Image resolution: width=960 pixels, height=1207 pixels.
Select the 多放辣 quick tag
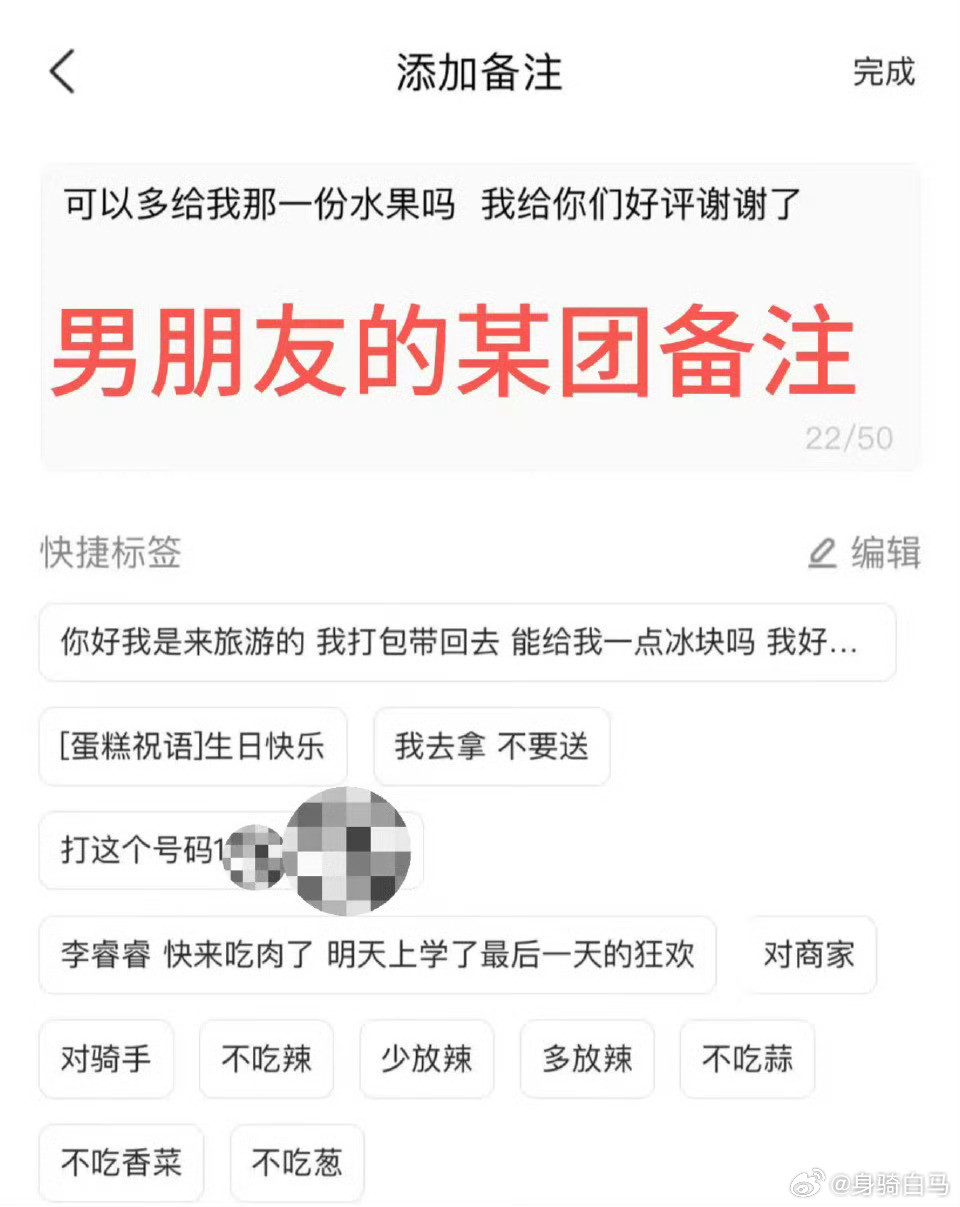[x=587, y=1060]
